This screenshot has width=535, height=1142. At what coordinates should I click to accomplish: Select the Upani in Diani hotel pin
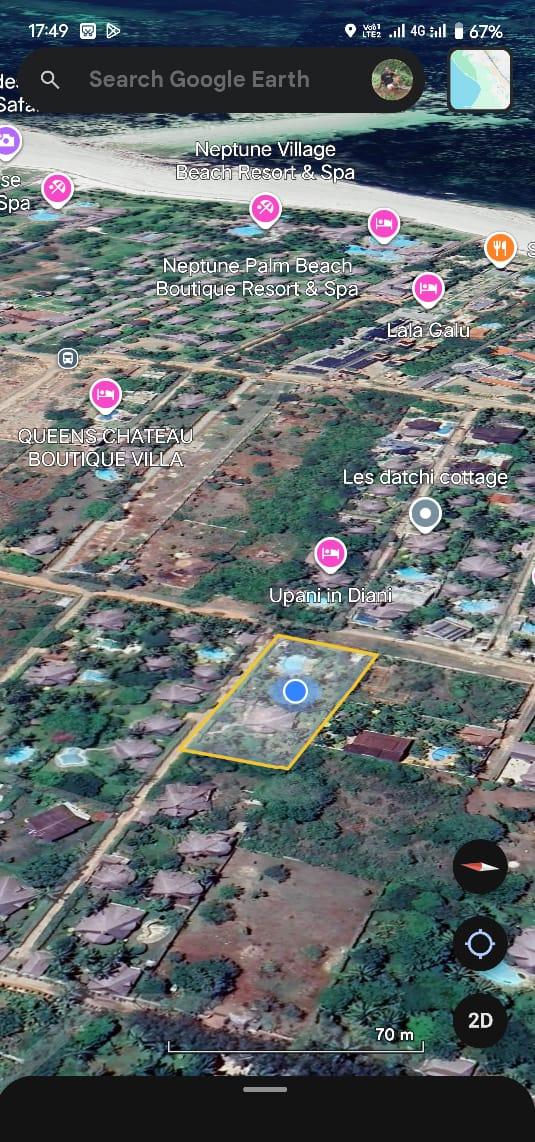tap(330, 555)
